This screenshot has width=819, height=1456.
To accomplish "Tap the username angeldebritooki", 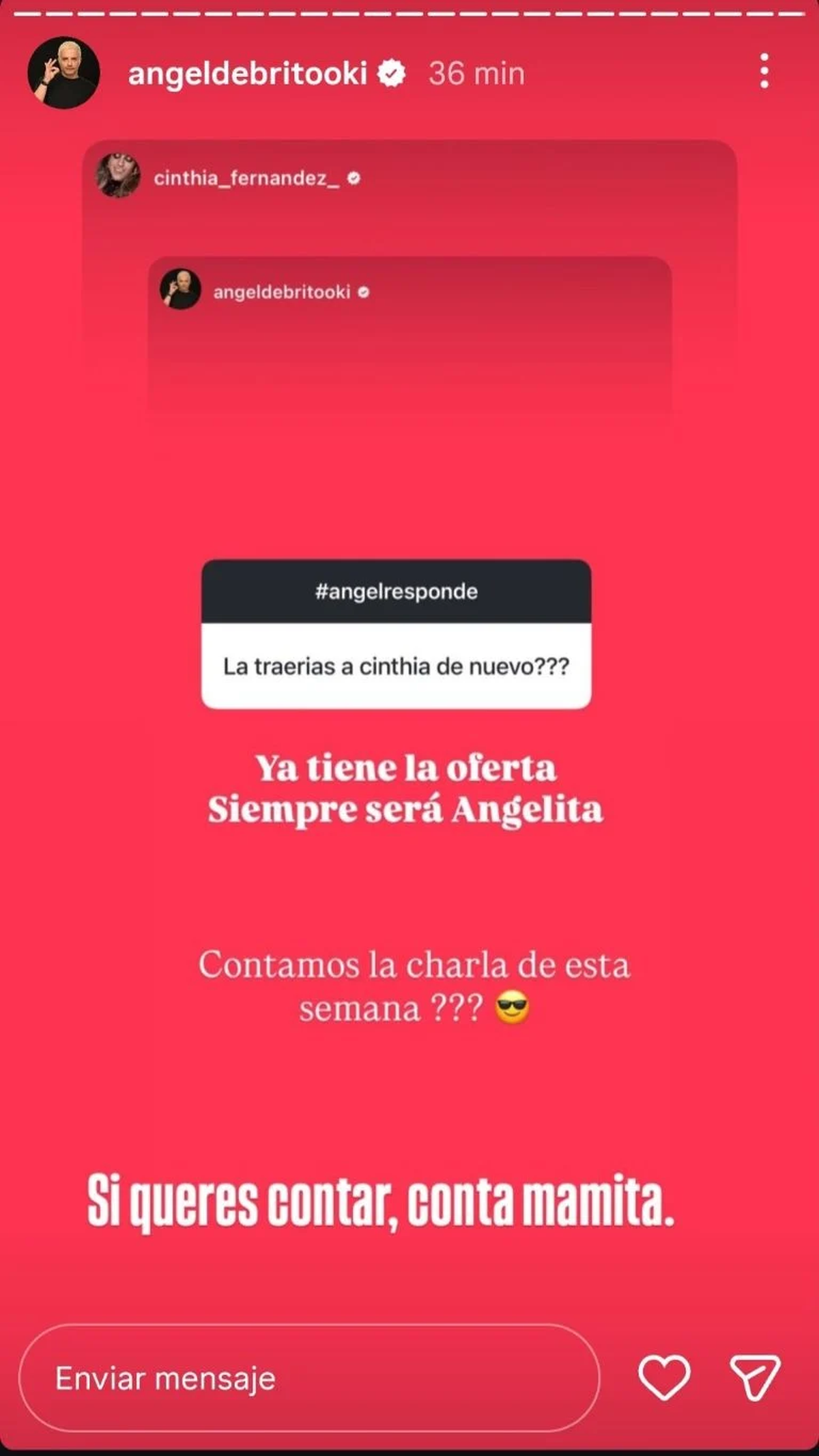I will [251, 74].
